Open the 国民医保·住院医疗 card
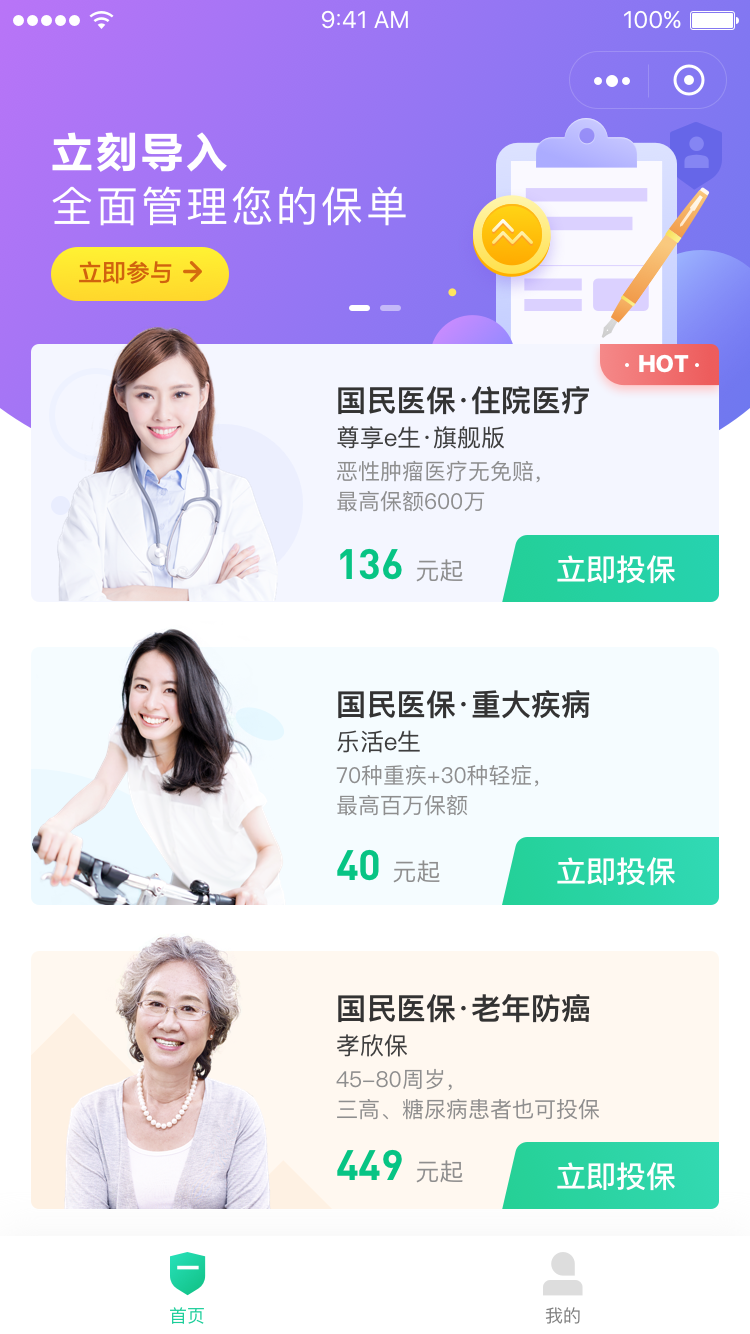Image resolution: width=750 pixels, height=1334 pixels. point(375,473)
